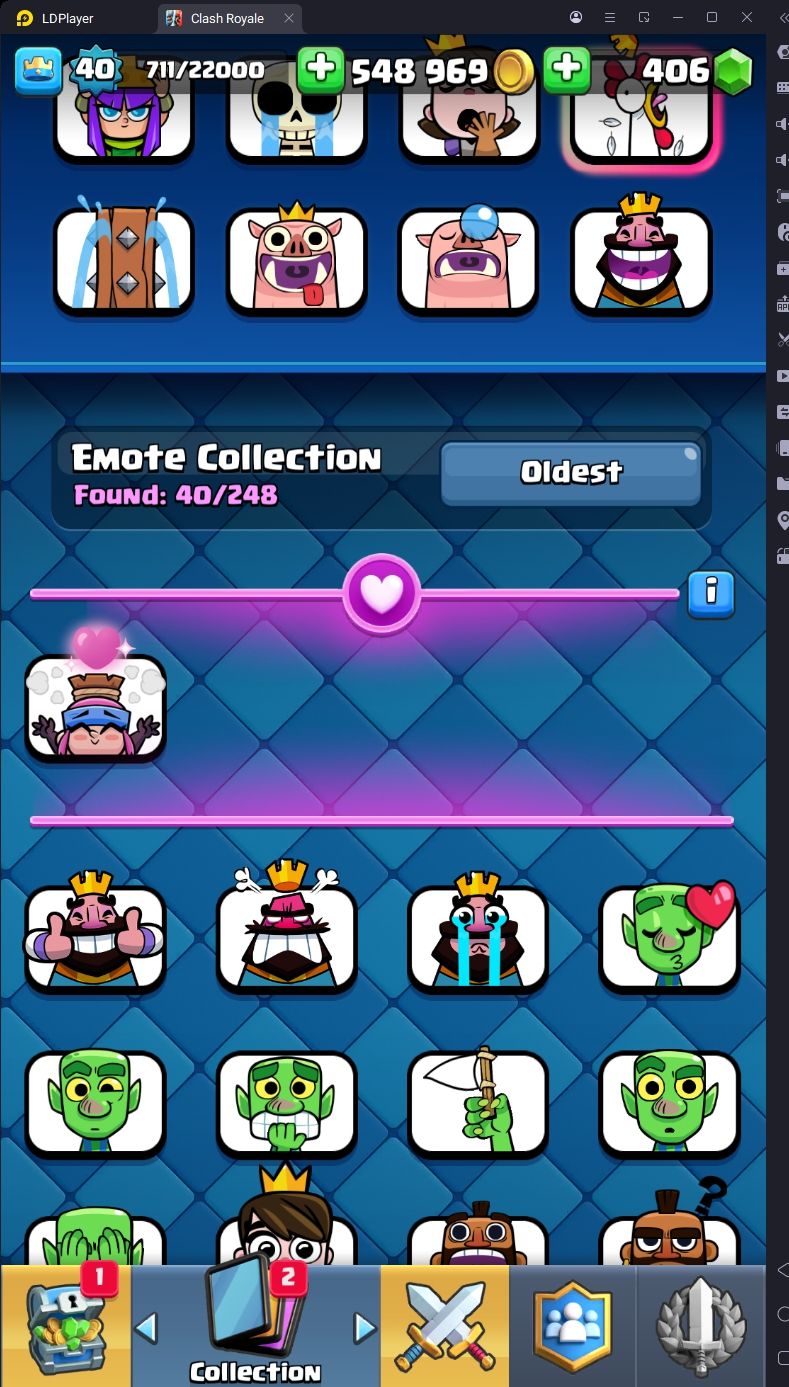The width and height of the screenshot is (789, 1387).
Task: Select the goblin white flag emote
Action: point(478,1104)
